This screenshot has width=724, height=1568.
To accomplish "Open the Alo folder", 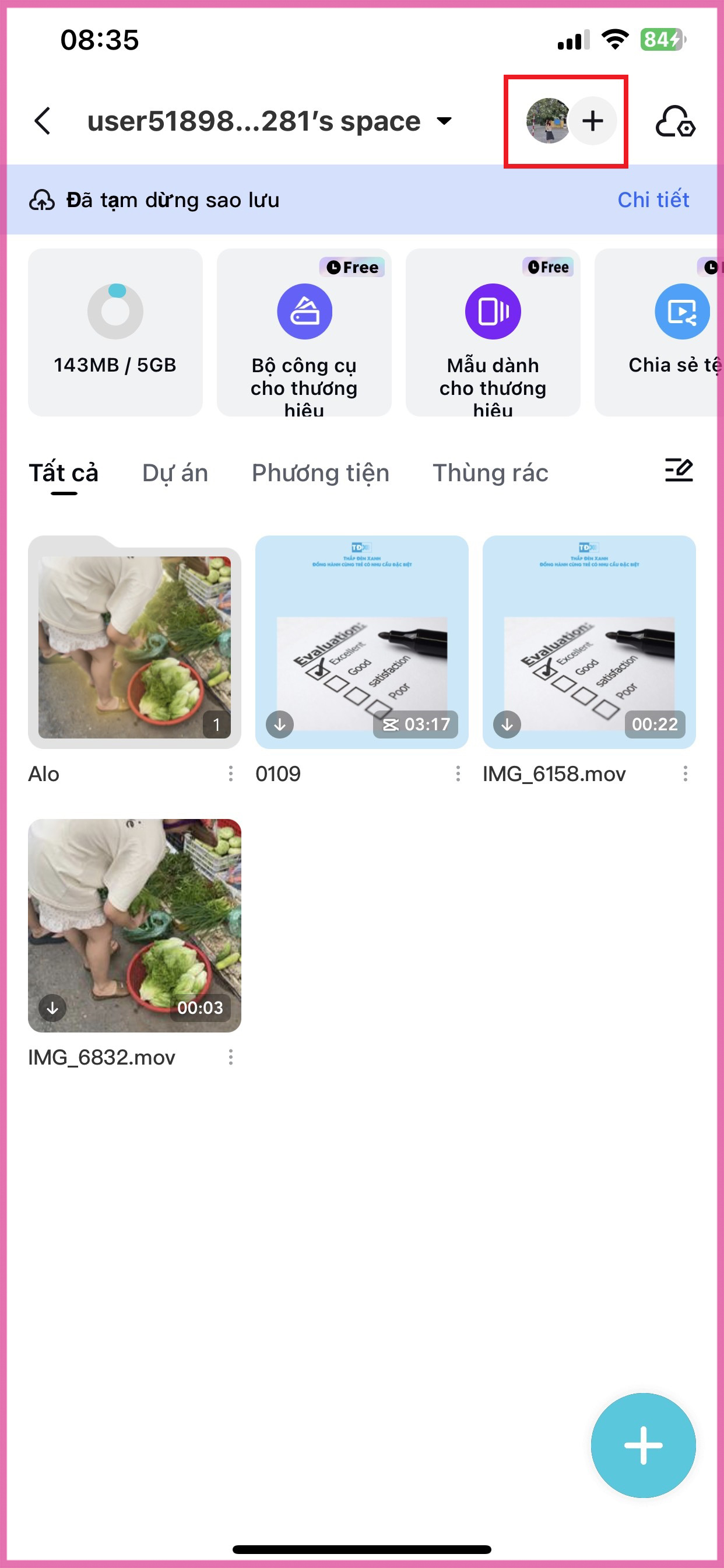I will (x=135, y=642).
